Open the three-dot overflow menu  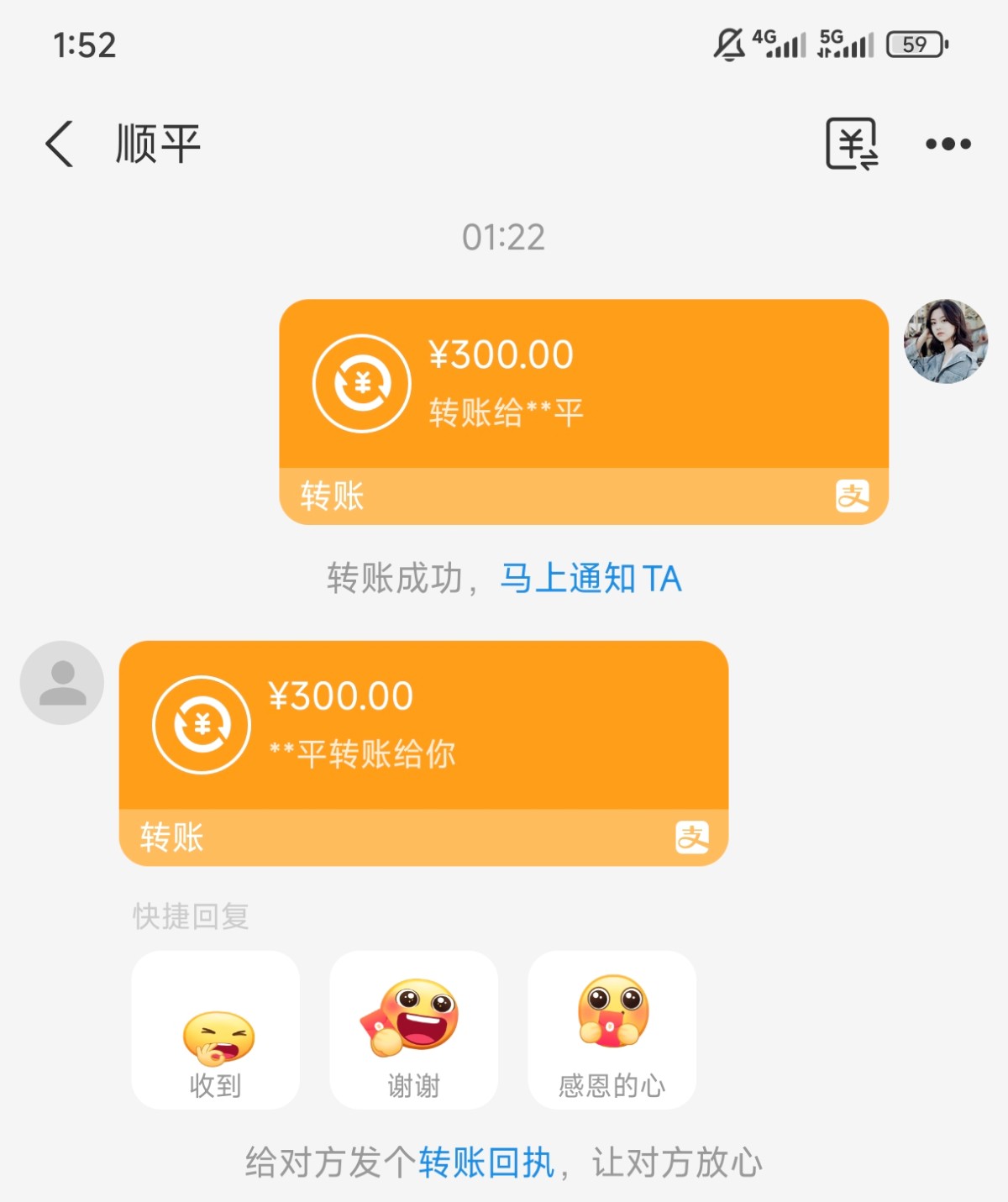[x=948, y=144]
